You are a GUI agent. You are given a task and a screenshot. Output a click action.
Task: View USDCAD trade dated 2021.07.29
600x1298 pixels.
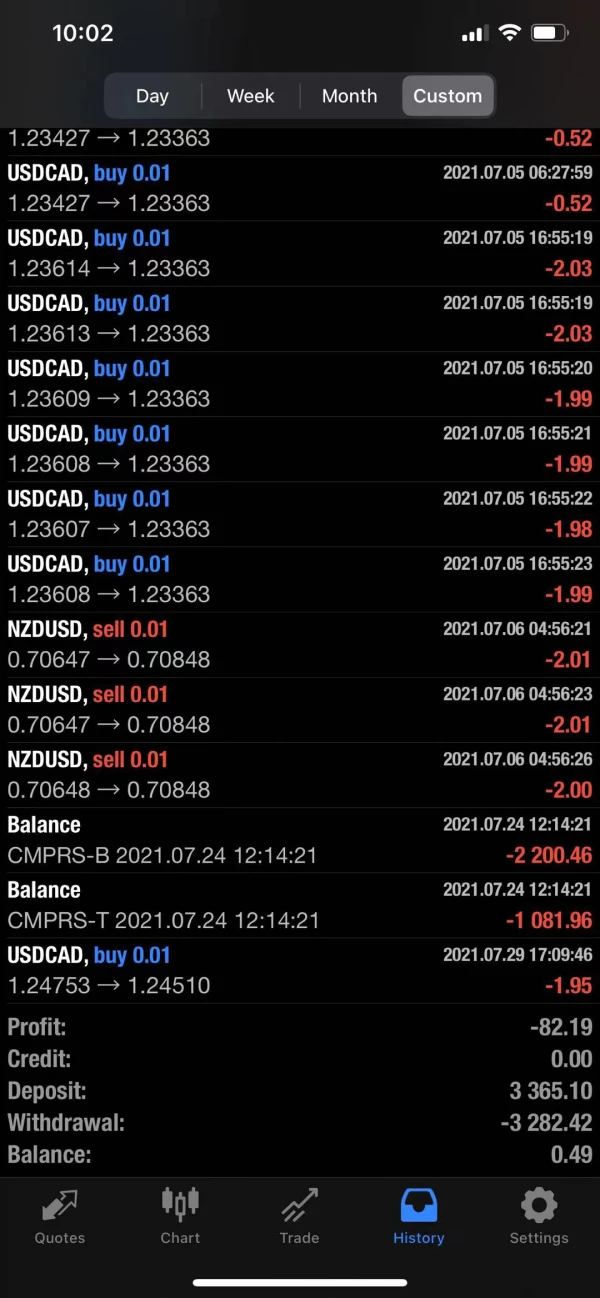click(x=300, y=970)
